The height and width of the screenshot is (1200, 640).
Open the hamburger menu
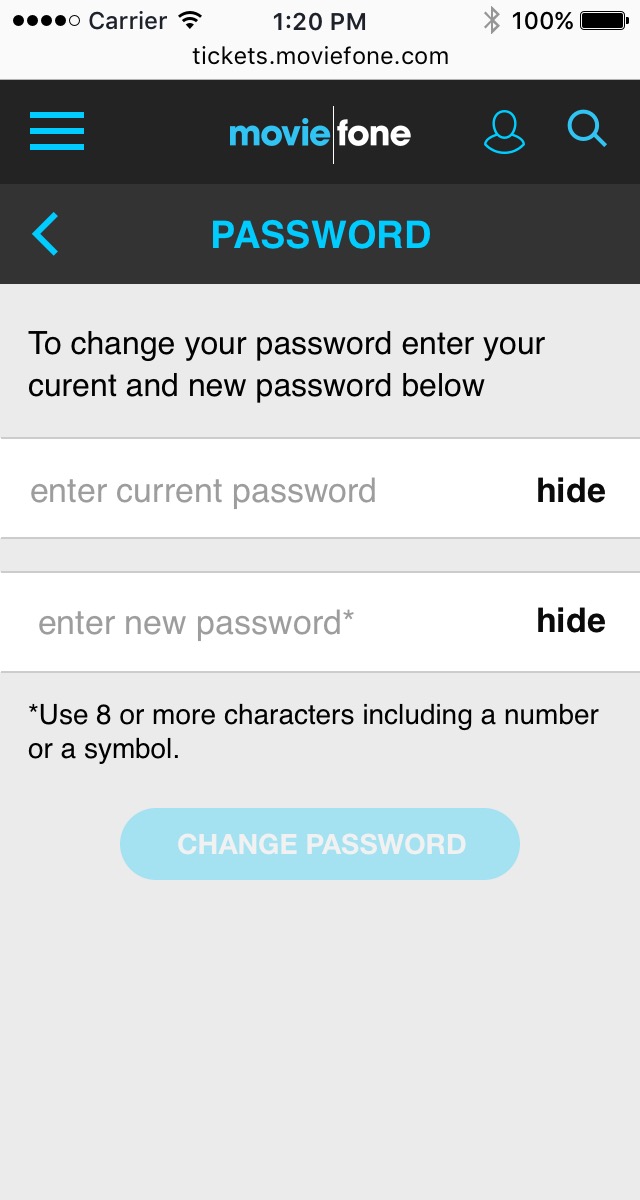pyautogui.click(x=57, y=131)
